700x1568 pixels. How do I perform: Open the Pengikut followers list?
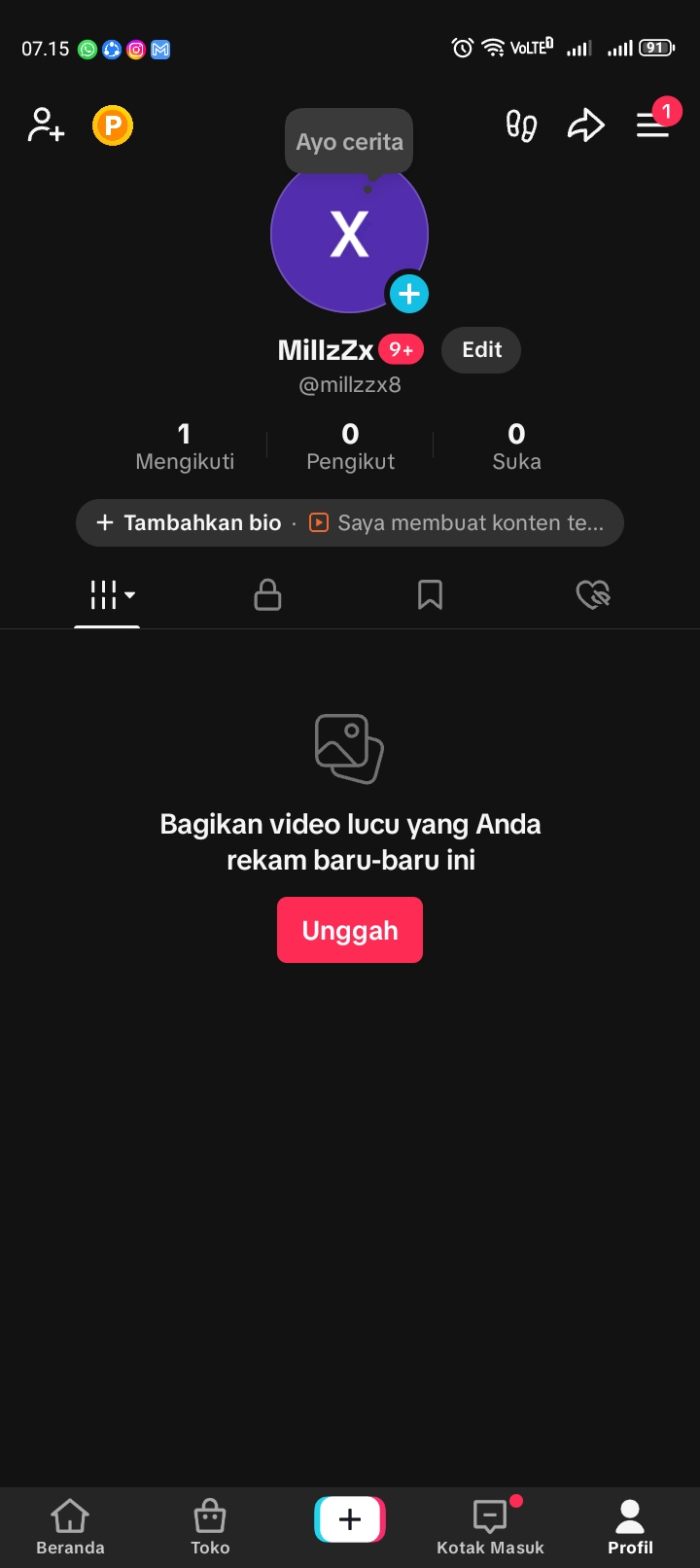pyautogui.click(x=350, y=446)
